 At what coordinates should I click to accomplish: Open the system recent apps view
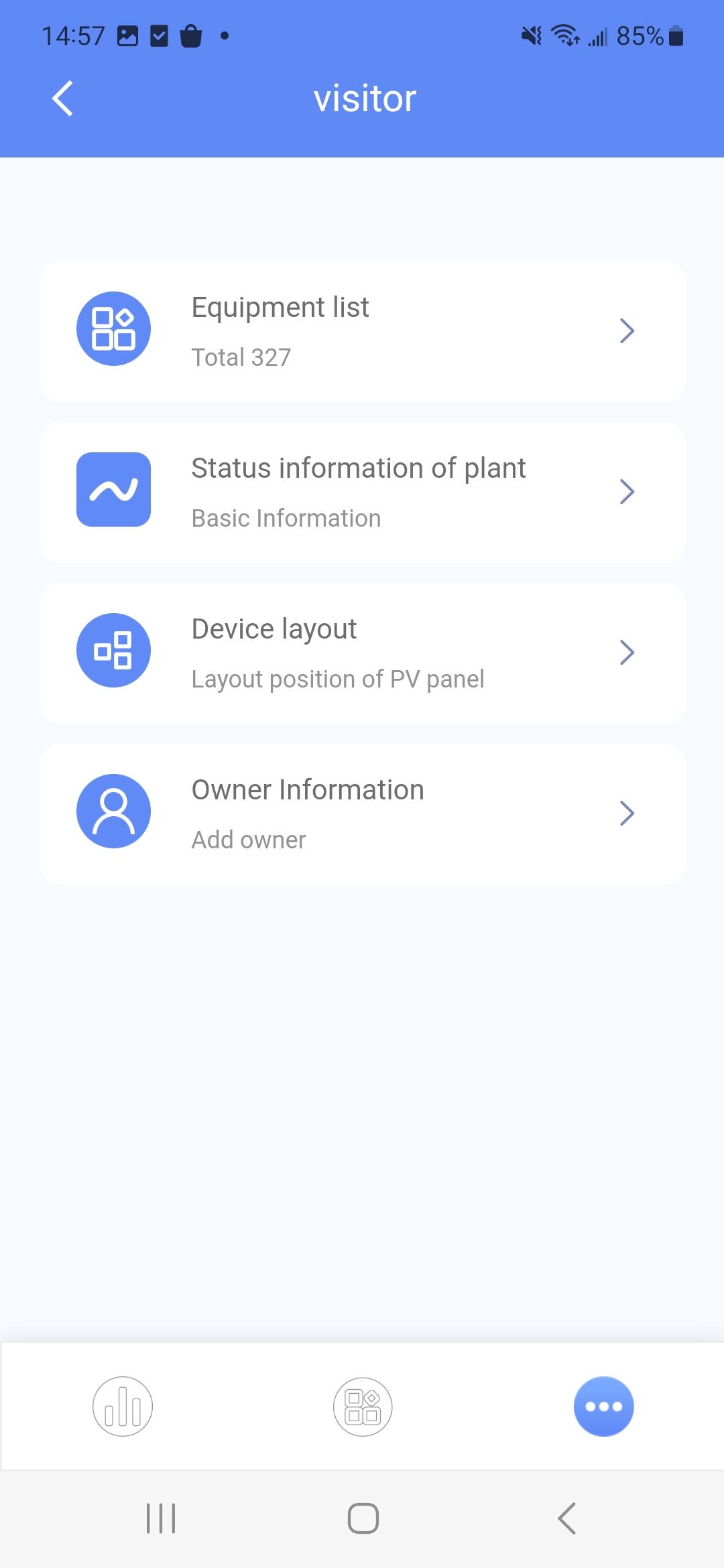pos(161,1518)
